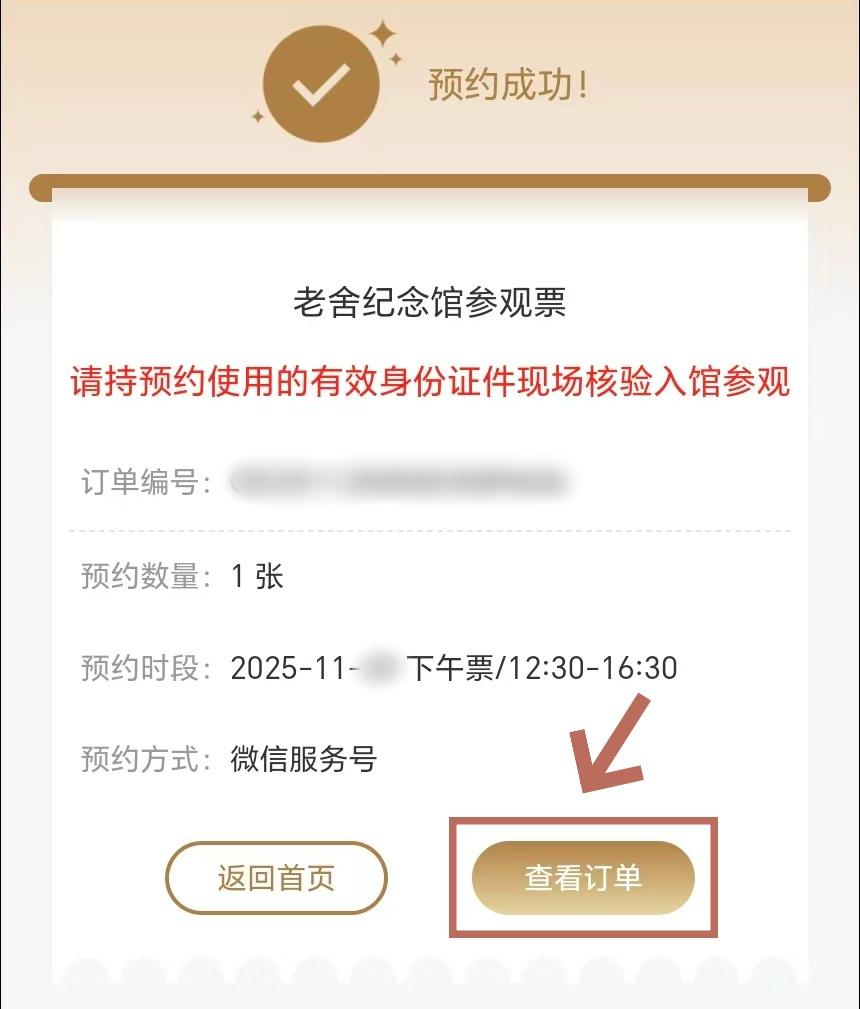Open 查看订单 to view the order
Viewport: 860px width, 1009px height.
[583, 878]
